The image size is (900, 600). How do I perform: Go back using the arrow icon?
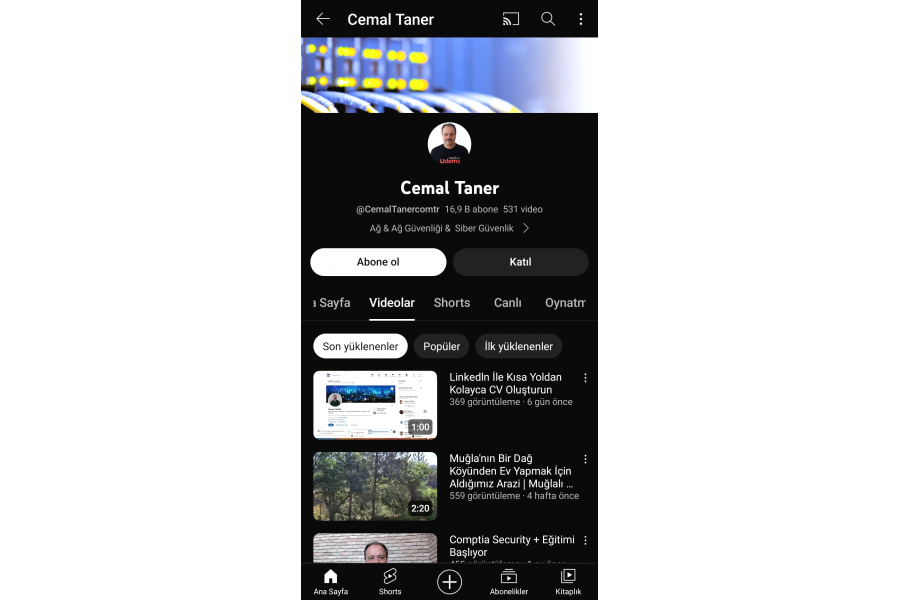323,19
